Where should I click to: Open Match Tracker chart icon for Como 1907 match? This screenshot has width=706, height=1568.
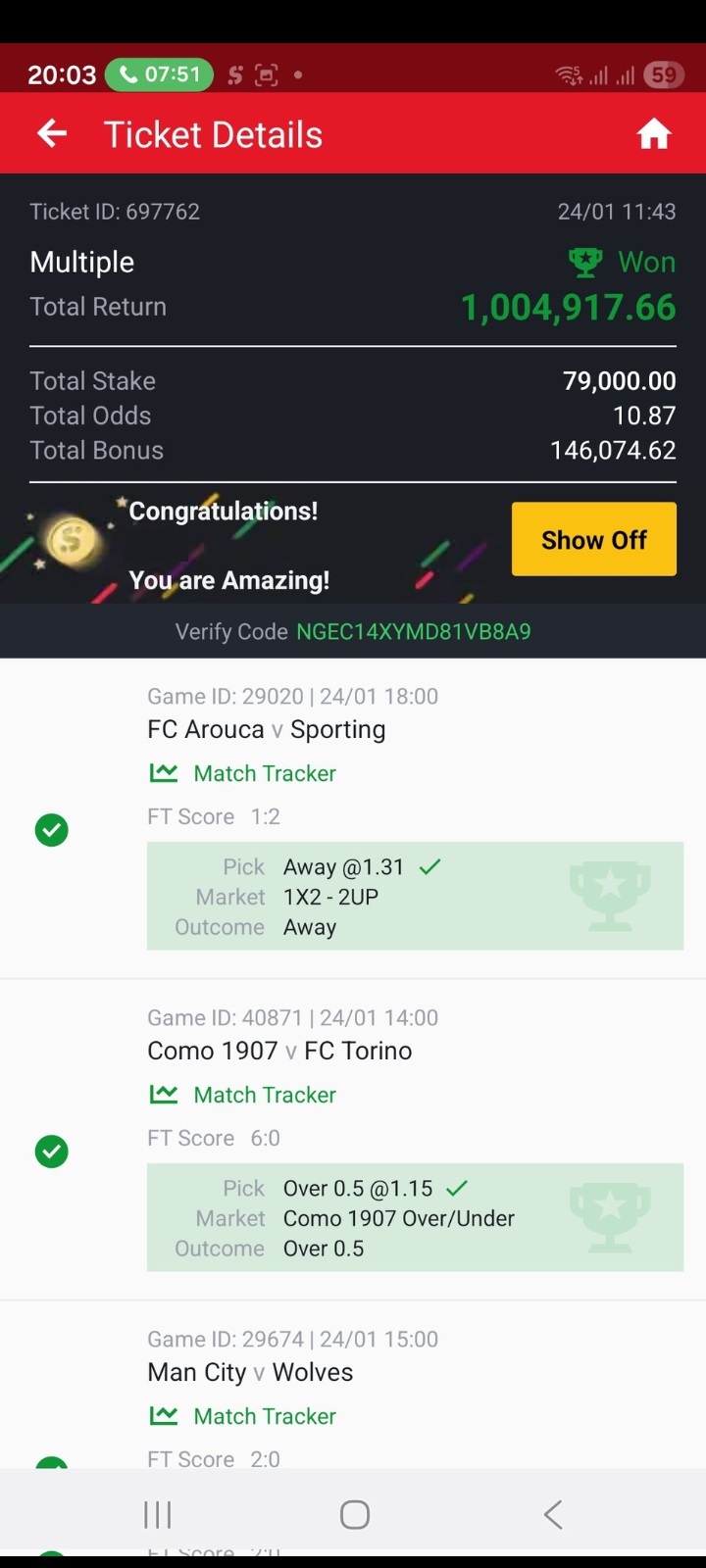pos(164,1095)
